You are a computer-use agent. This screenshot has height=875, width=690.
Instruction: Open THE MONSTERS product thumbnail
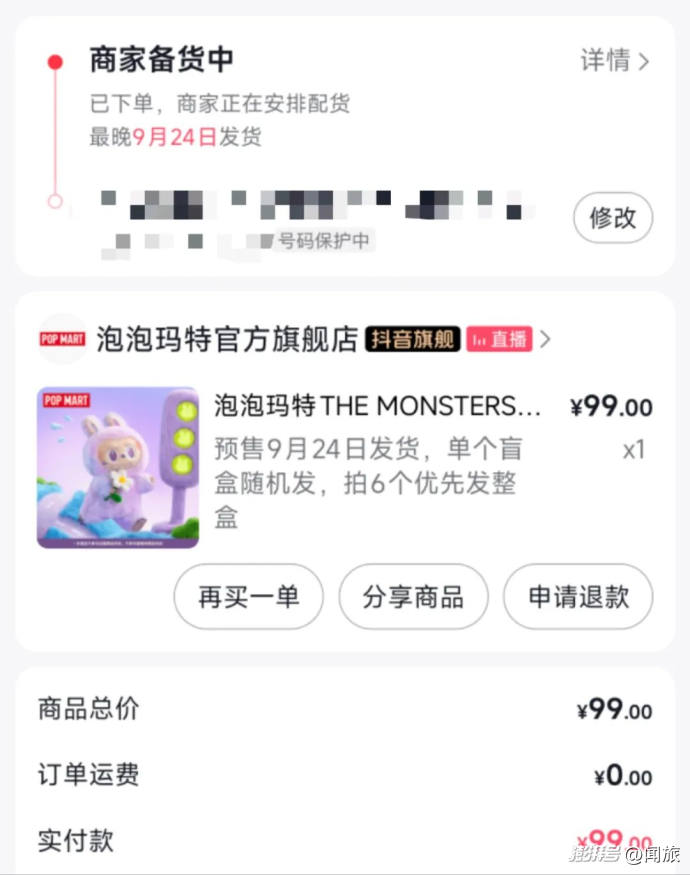(118, 467)
